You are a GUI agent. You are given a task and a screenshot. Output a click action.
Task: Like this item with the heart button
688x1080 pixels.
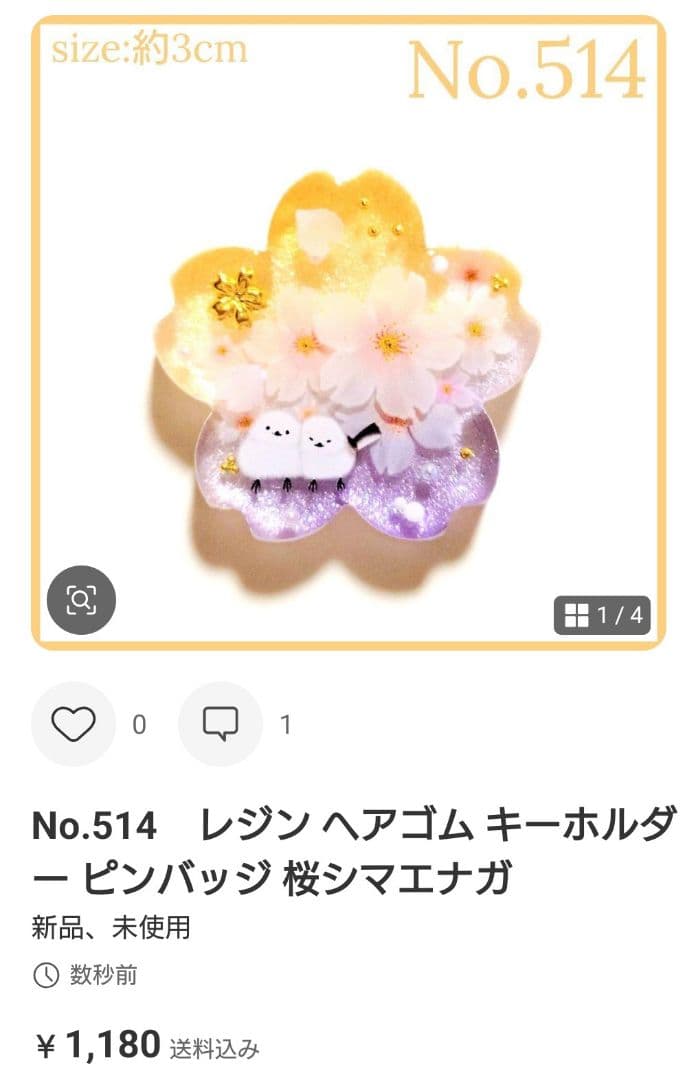[73, 724]
